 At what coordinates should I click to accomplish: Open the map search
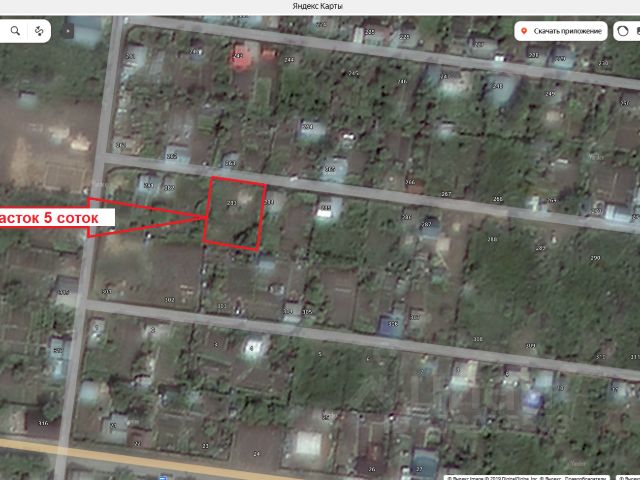[15, 31]
